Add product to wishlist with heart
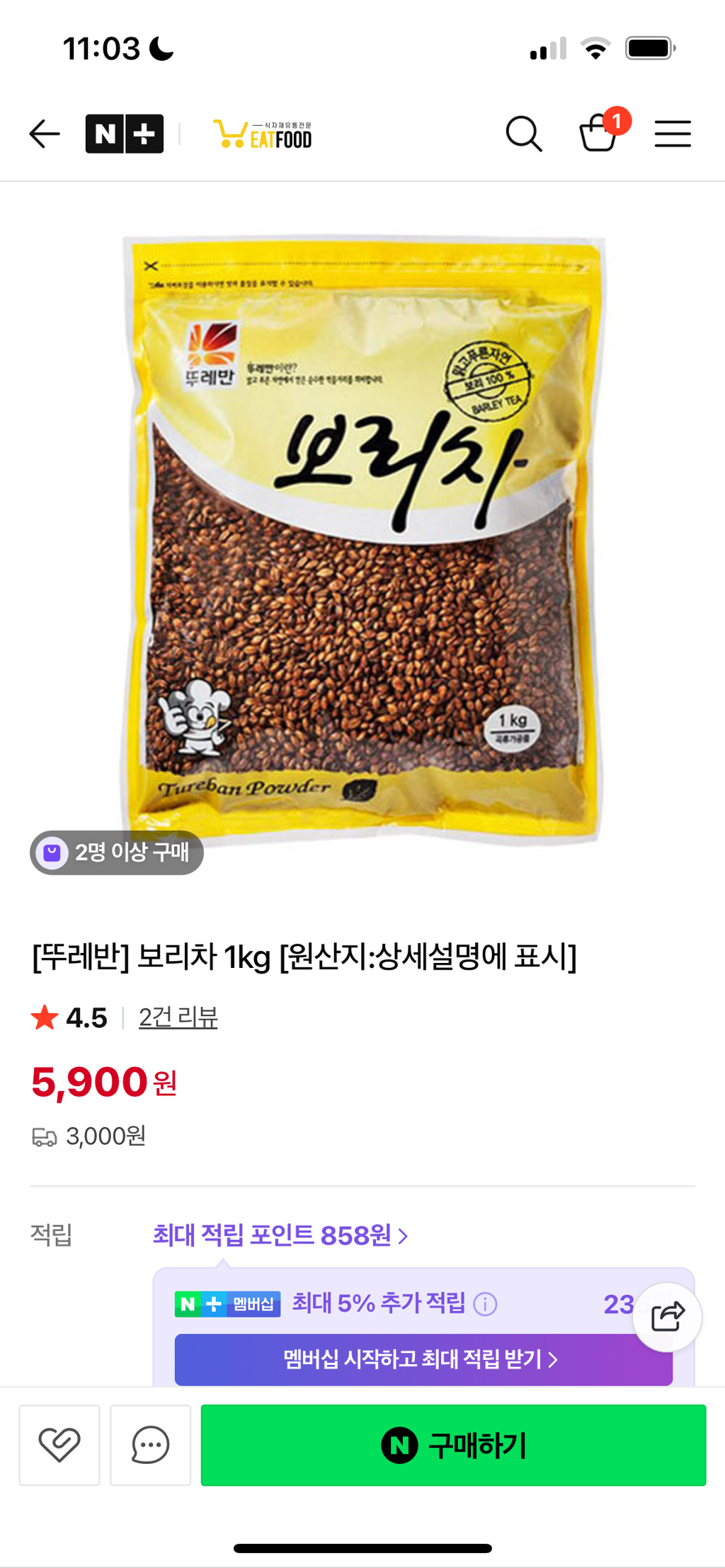Screen dimensions: 725x1568 [59, 1445]
